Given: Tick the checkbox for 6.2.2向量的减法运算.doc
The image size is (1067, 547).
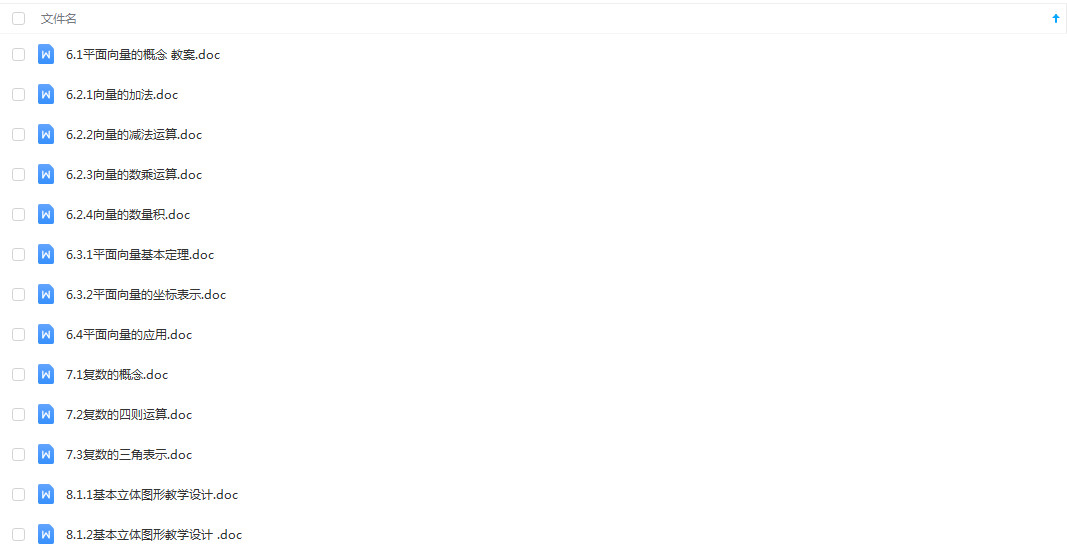Looking at the screenshot, I should point(18,134).
